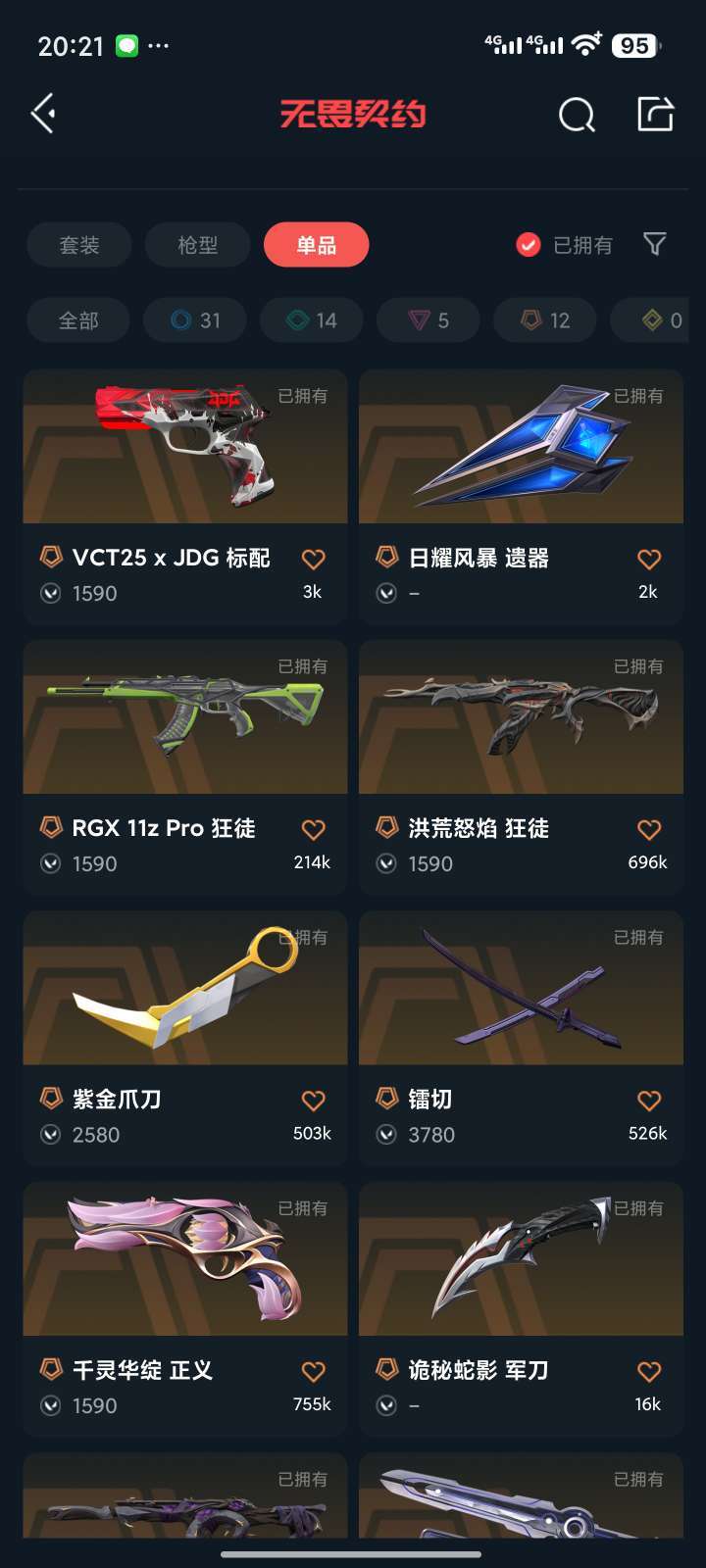Switch to the 套装 tab

(x=79, y=245)
